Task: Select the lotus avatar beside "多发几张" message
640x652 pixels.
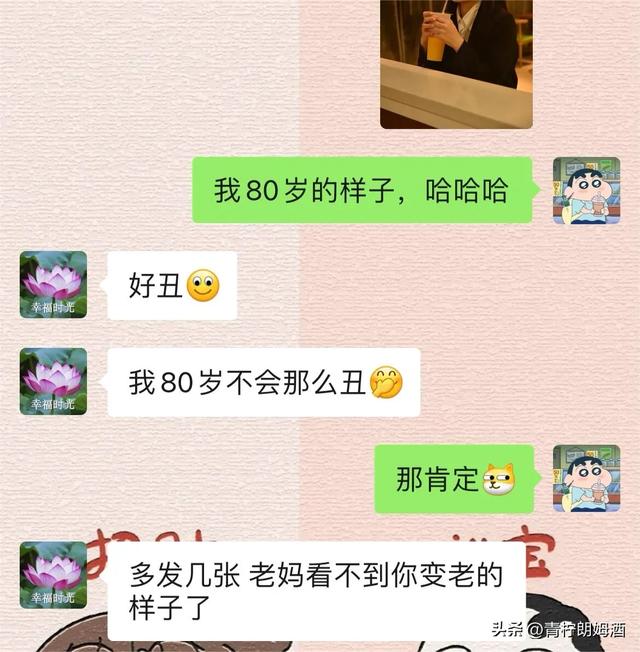Action: coord(53,575)
